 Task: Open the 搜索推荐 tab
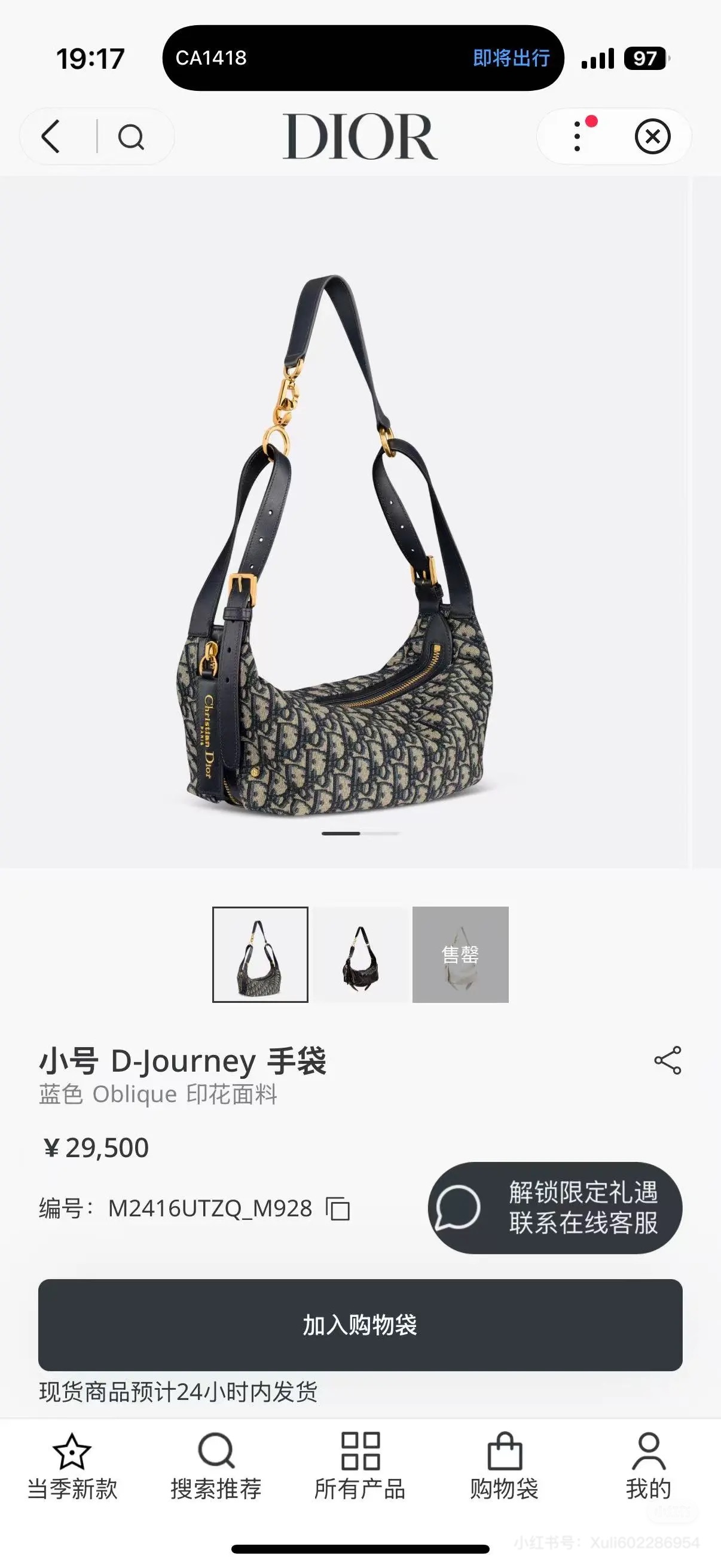216,1467
